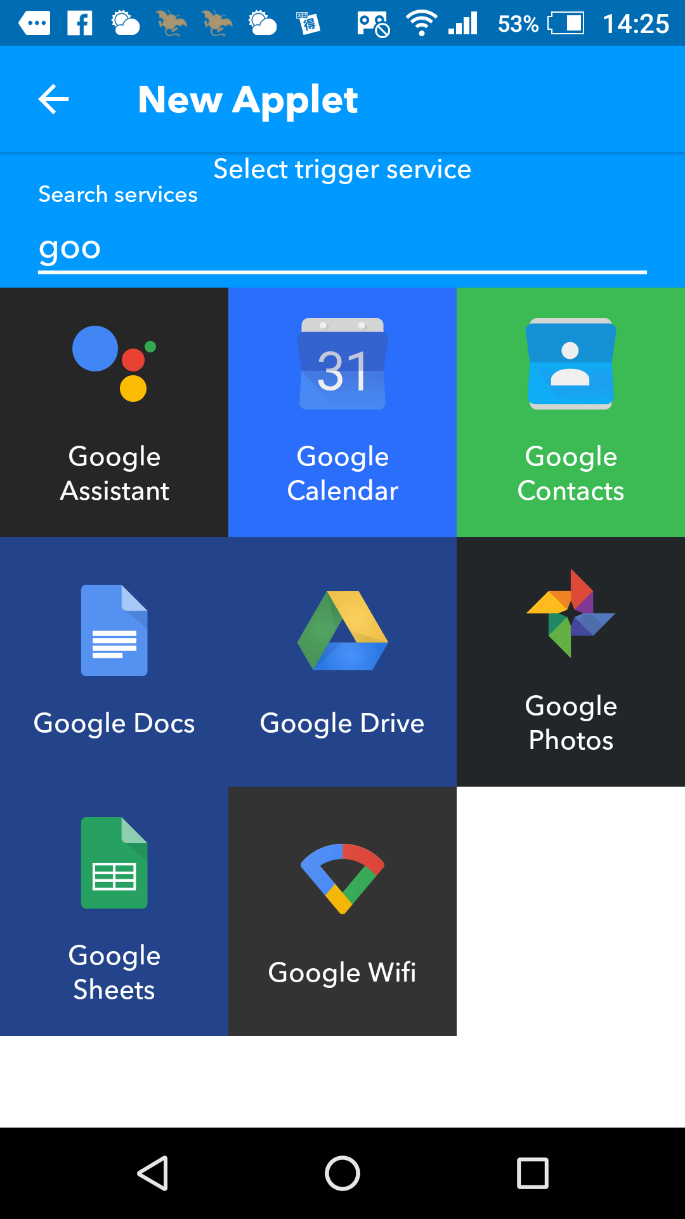Tap the search services field
Viewport: 685px width, 1219px height.
342,248
